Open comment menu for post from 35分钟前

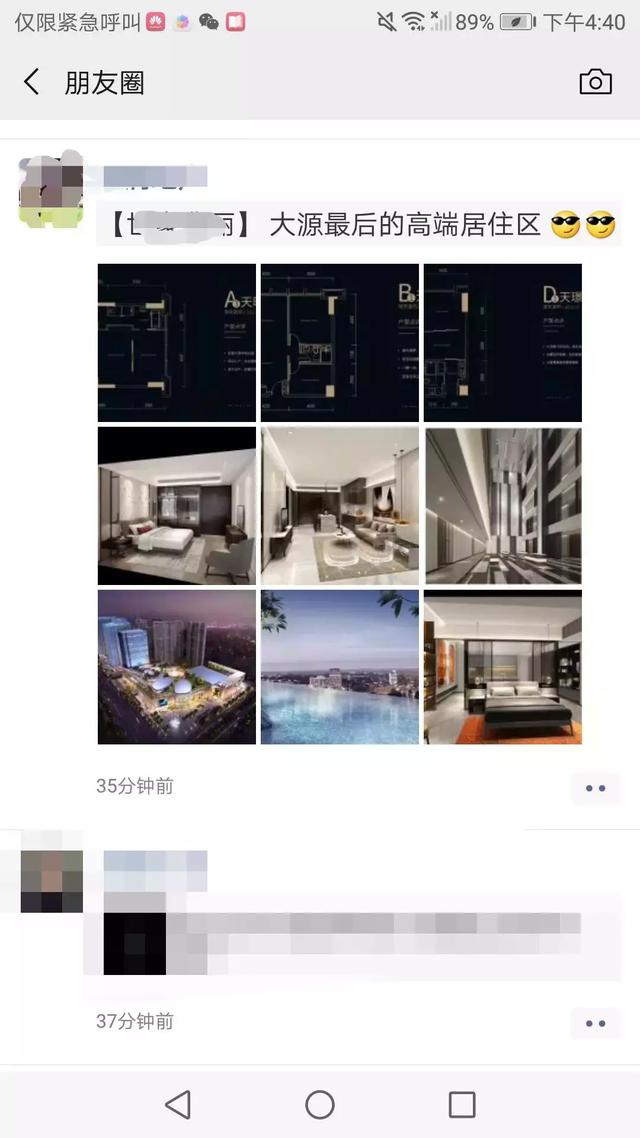tap(595, 788)
